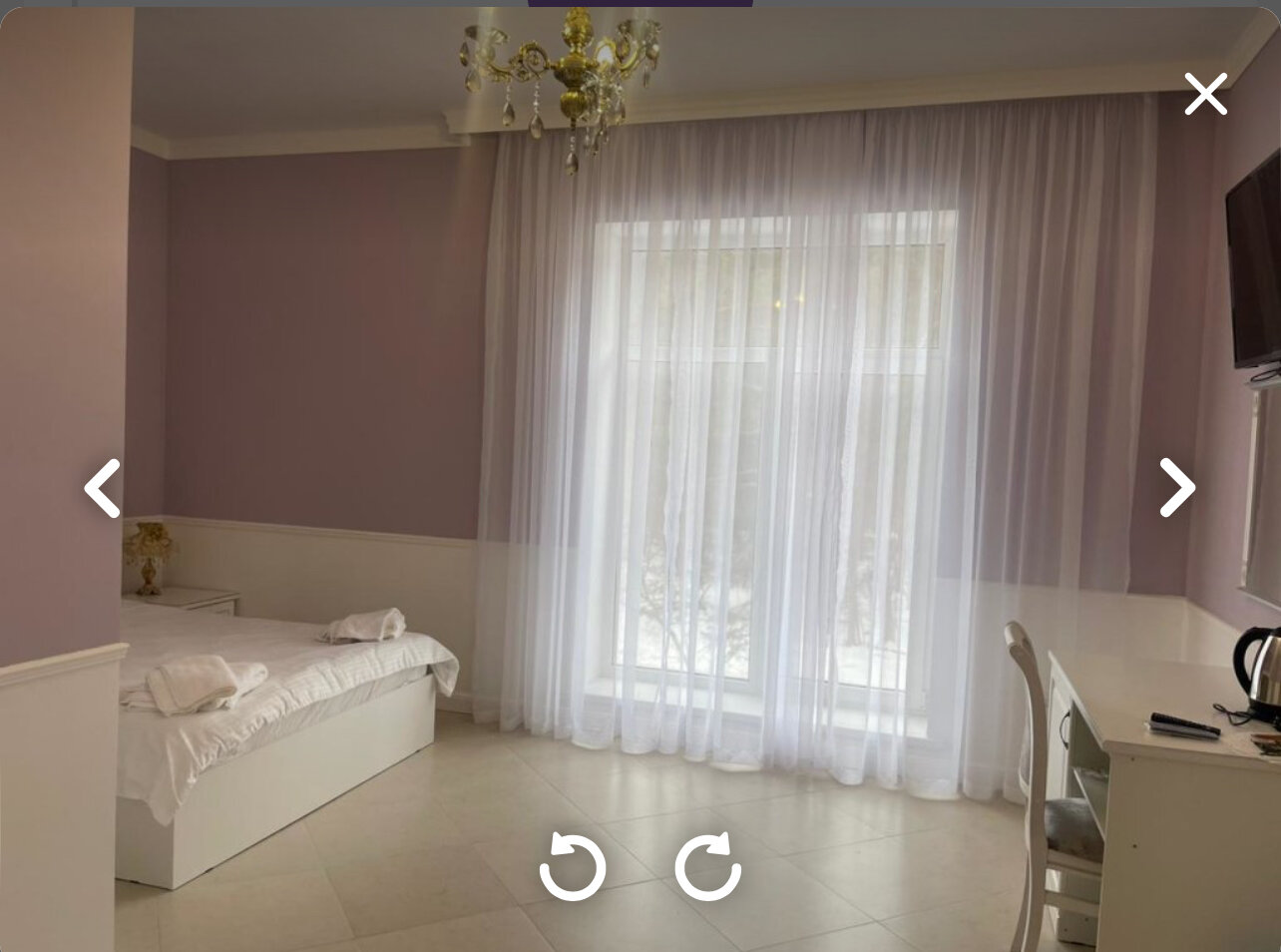Go to the next photo
This screenshot has height=952, width=1281.
(1177, 488)
